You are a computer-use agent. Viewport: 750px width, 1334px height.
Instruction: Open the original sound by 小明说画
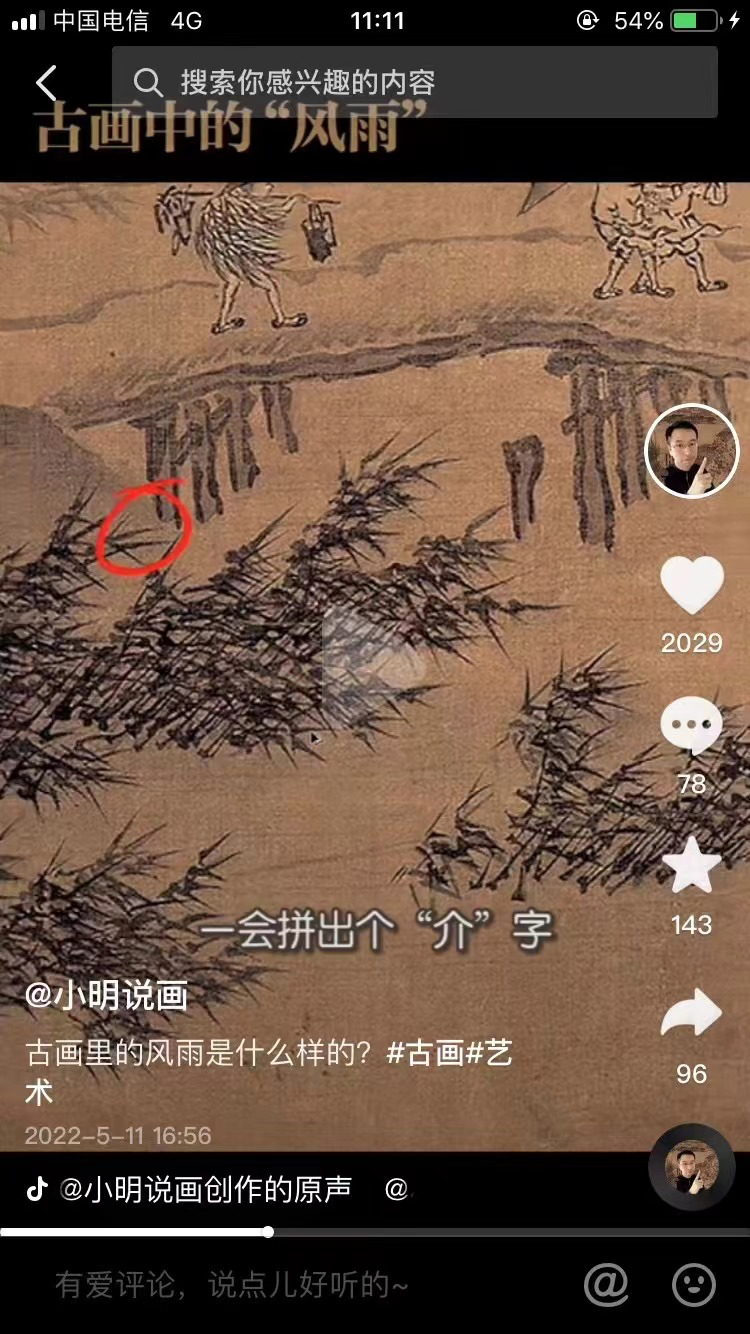[205, 1189]
